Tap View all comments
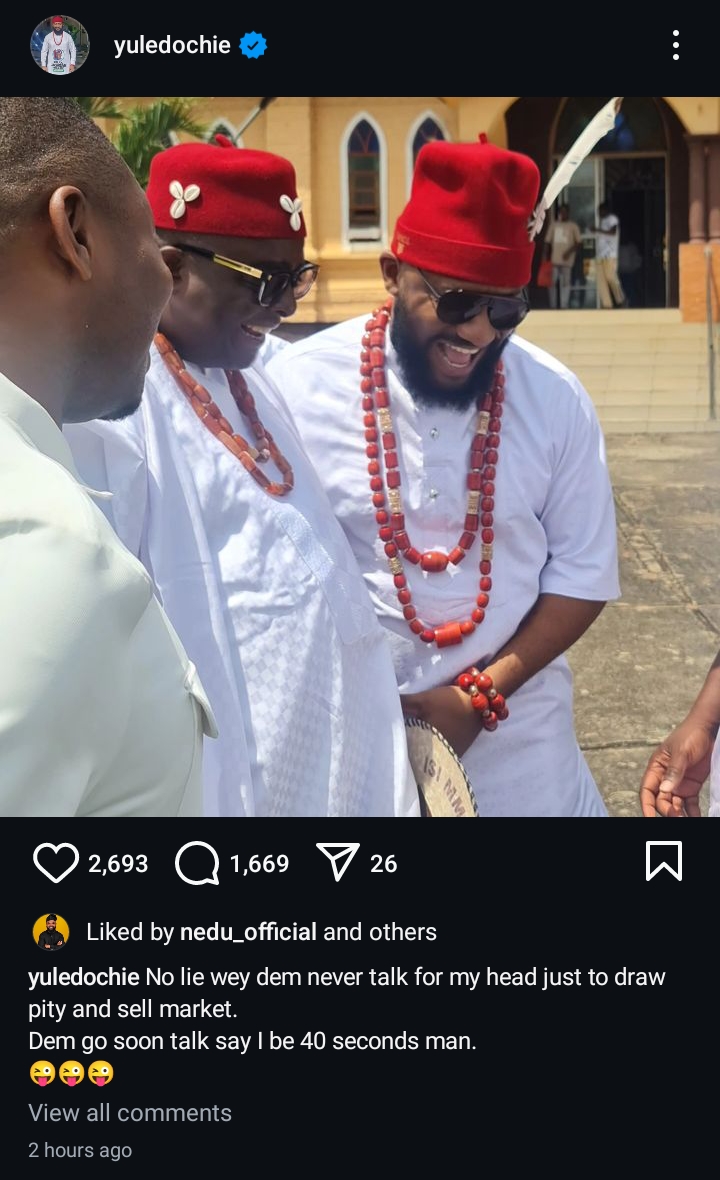Viewport: 720px width, 1180px height. pos(130,1113)
